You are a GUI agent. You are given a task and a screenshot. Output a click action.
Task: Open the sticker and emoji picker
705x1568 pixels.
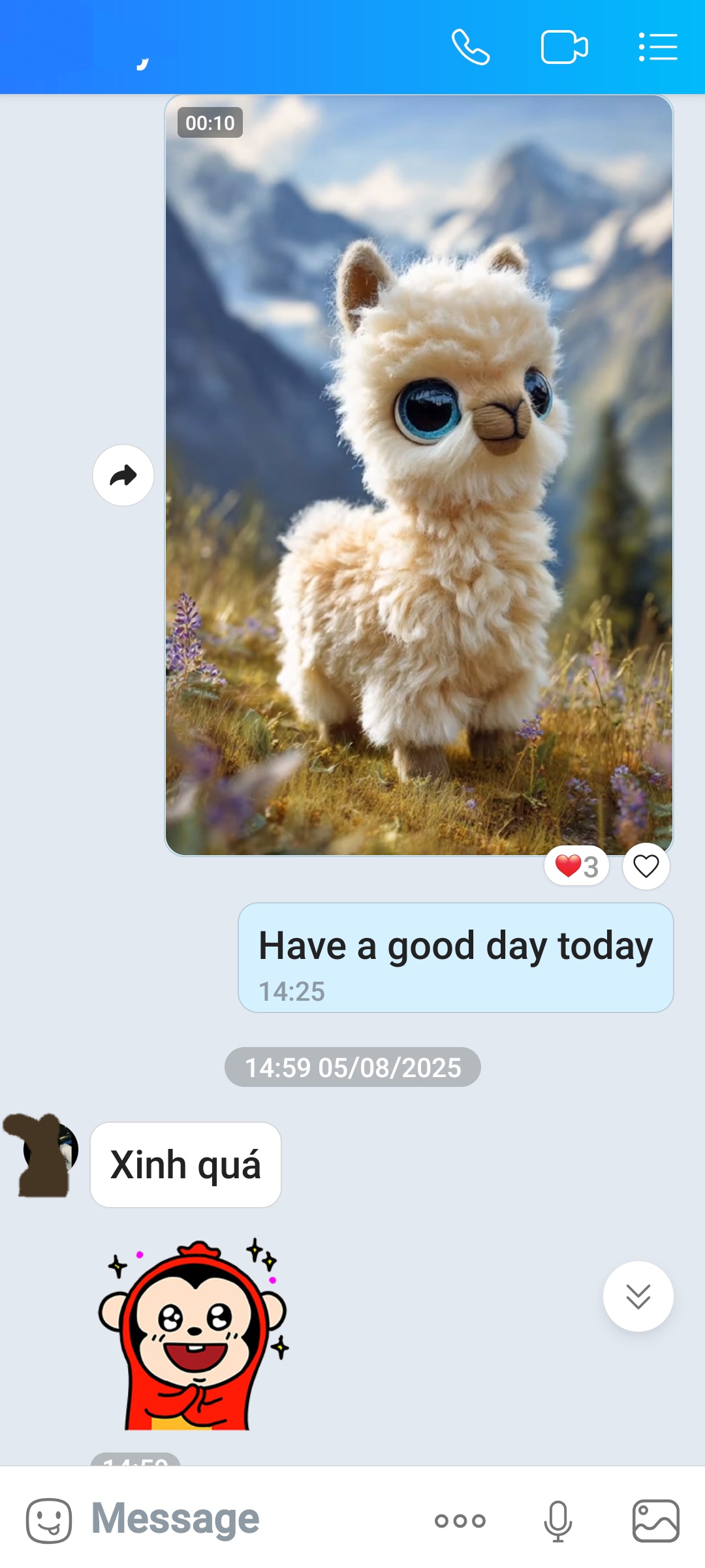49,1520
